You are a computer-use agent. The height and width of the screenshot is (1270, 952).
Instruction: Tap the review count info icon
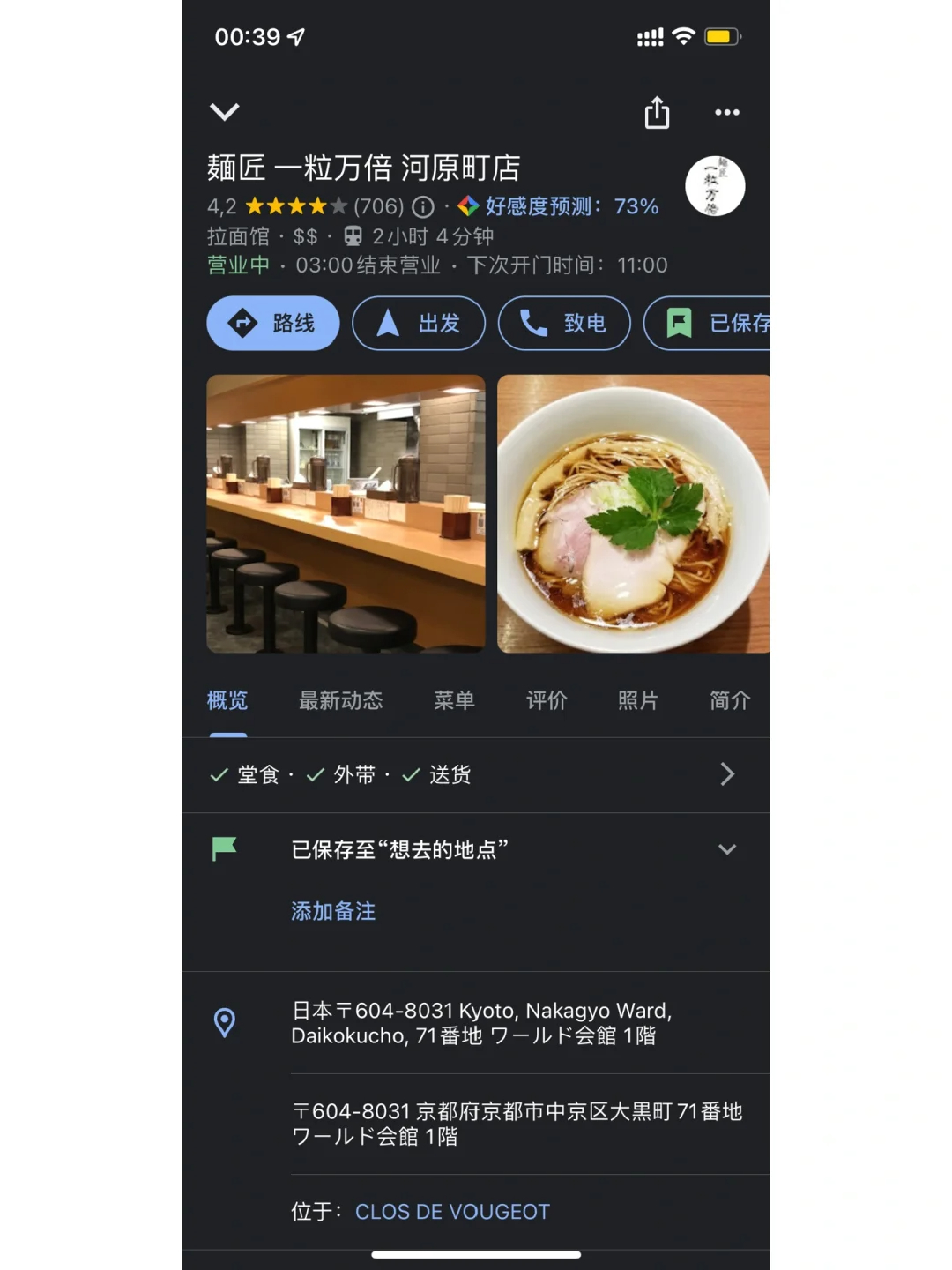point(424,207)
